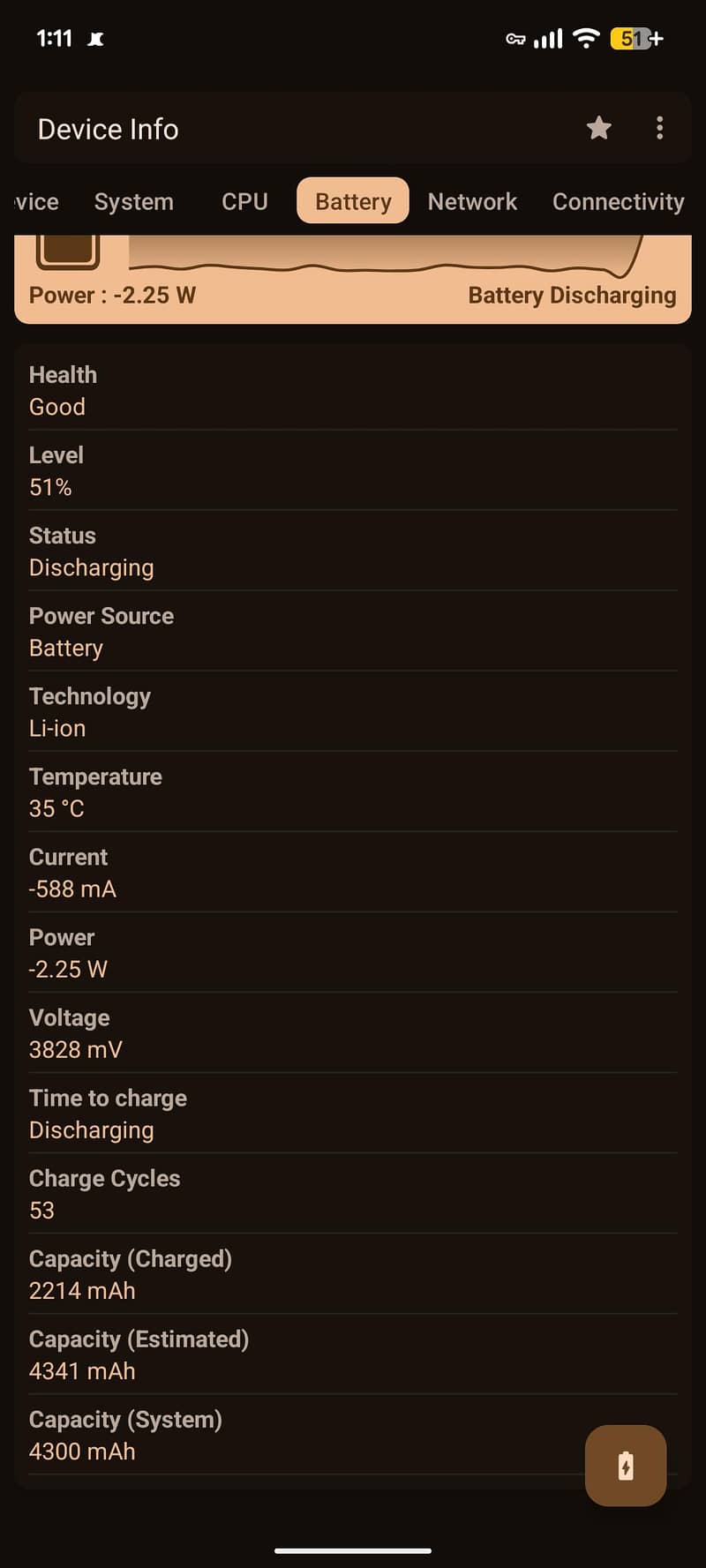
Task: Click the Capacity (Estimated) value
Action: [82, 1371]
